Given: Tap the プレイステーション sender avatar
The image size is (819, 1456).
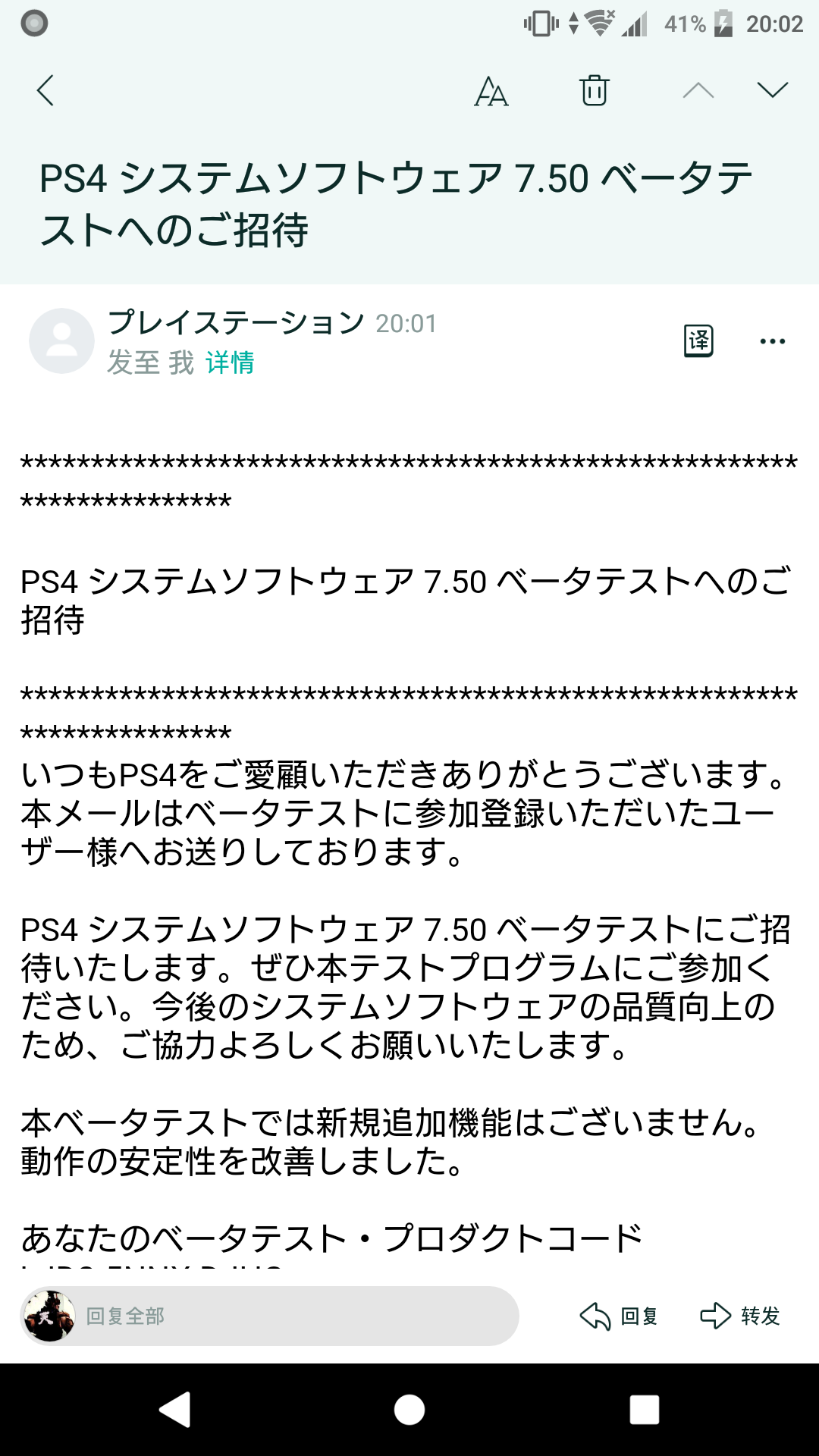Looking at the screenshot, I should [61, 341].
